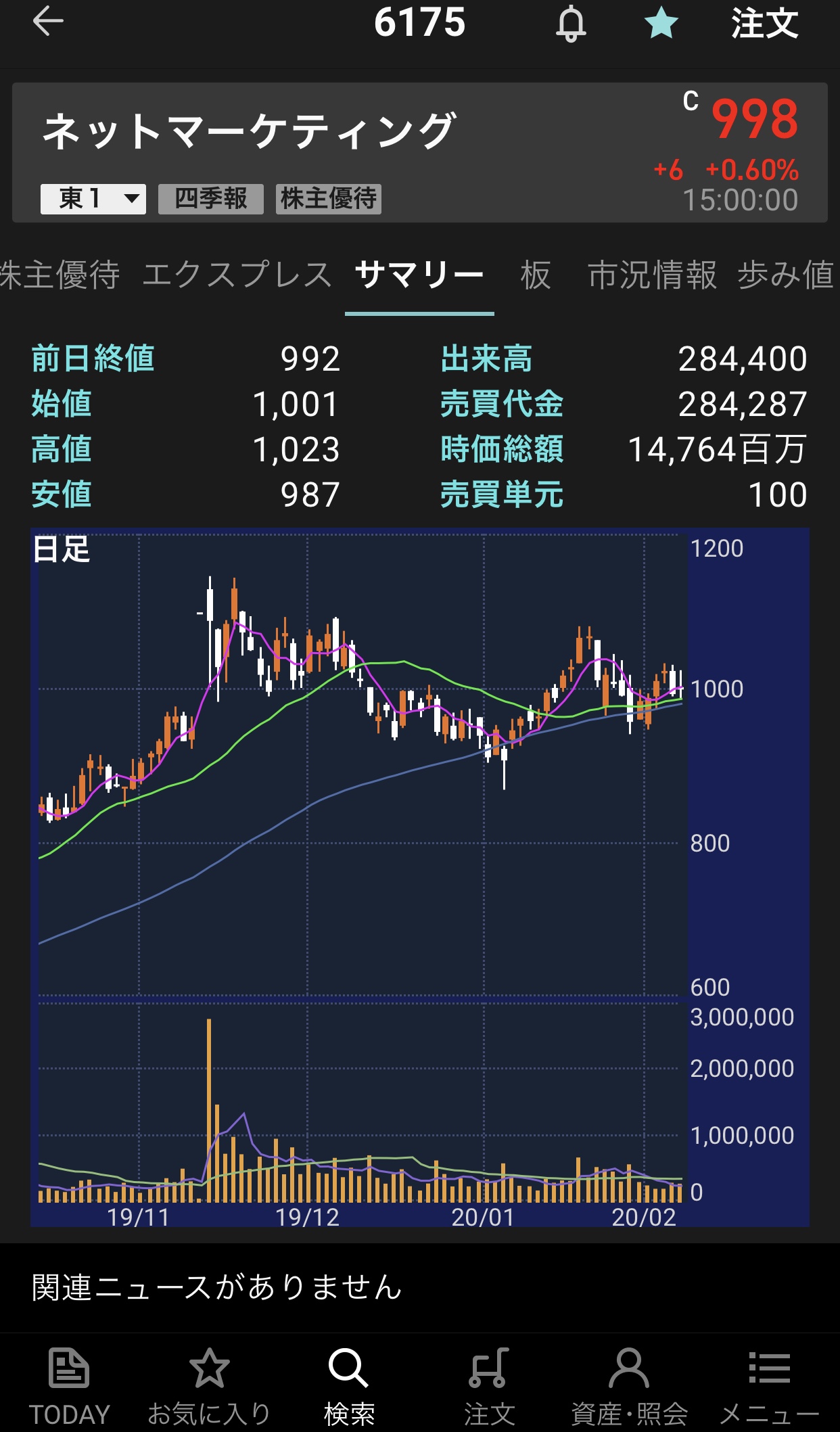The image size is (840, 1432).
Task: Open the 東1 market dropdown
Action: pyautogui.click(x=93, y=199)
